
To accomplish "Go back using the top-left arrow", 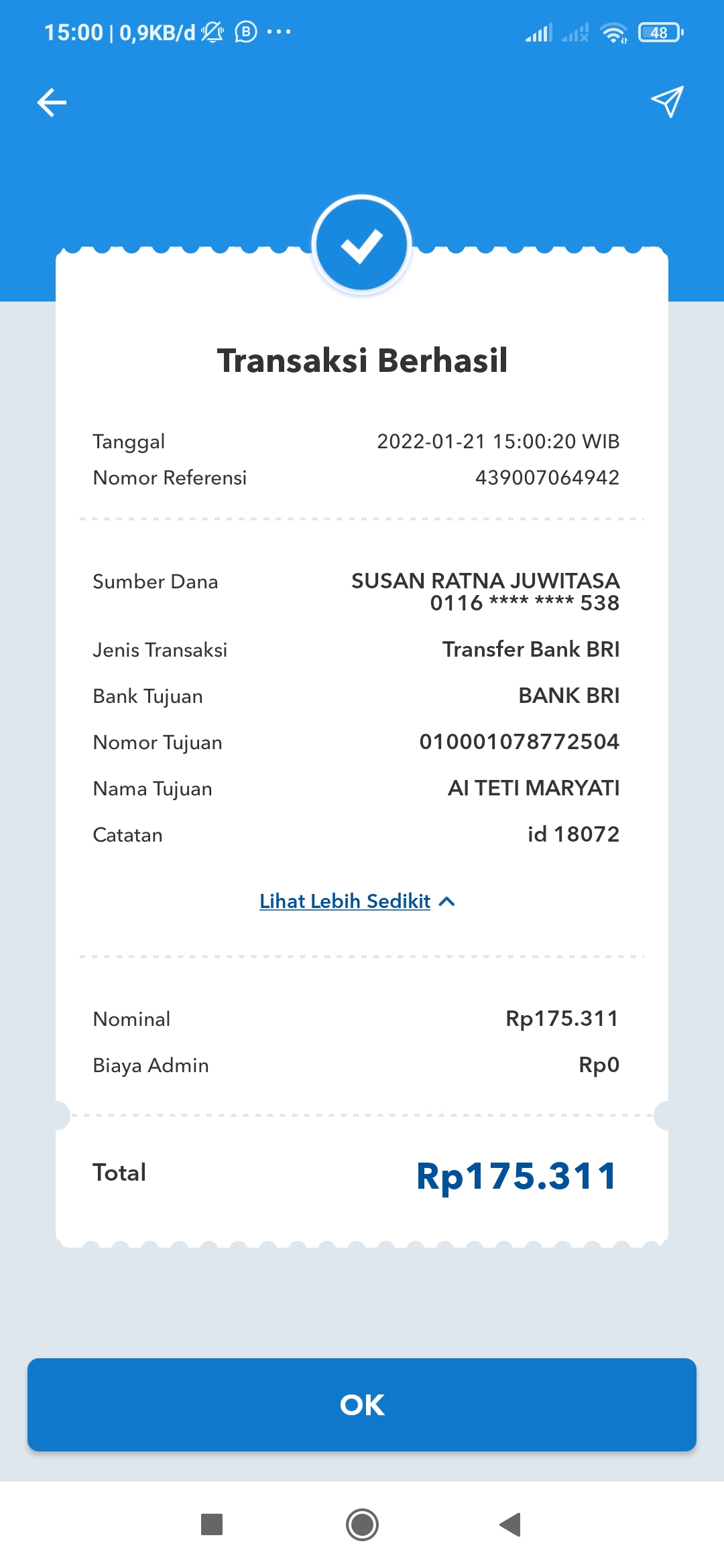I will 52,103.
